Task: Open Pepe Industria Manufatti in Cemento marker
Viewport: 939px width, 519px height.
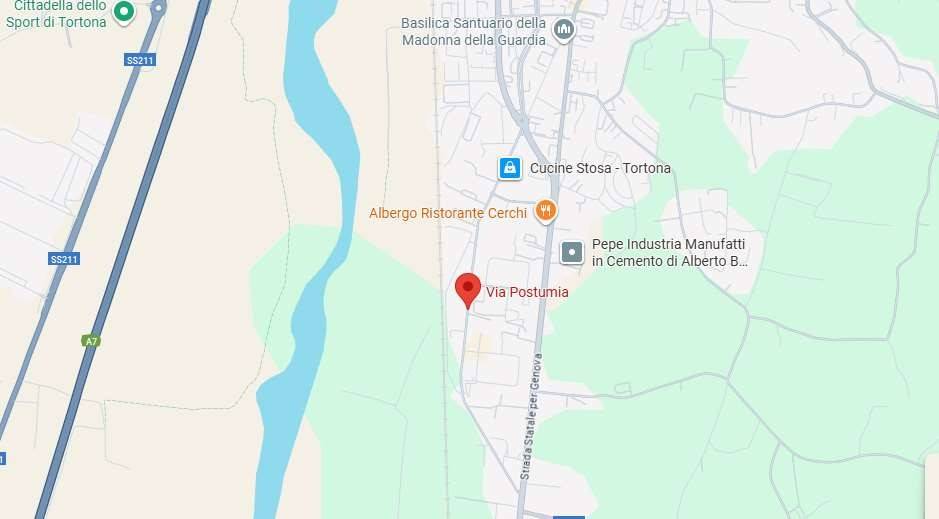Action: pyautogui.click(x=572, y=252)
